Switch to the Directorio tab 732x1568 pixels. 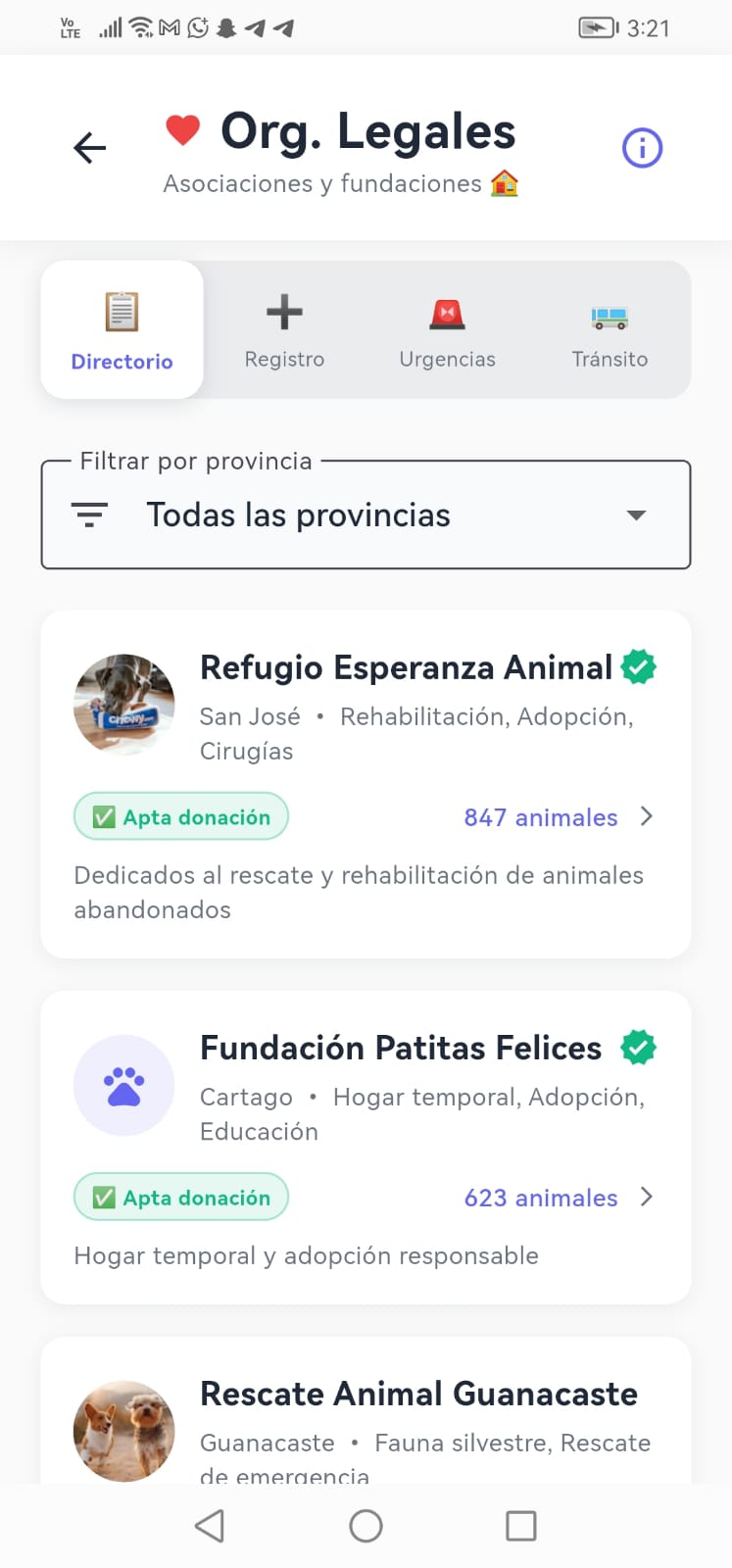tap(121, 329)
